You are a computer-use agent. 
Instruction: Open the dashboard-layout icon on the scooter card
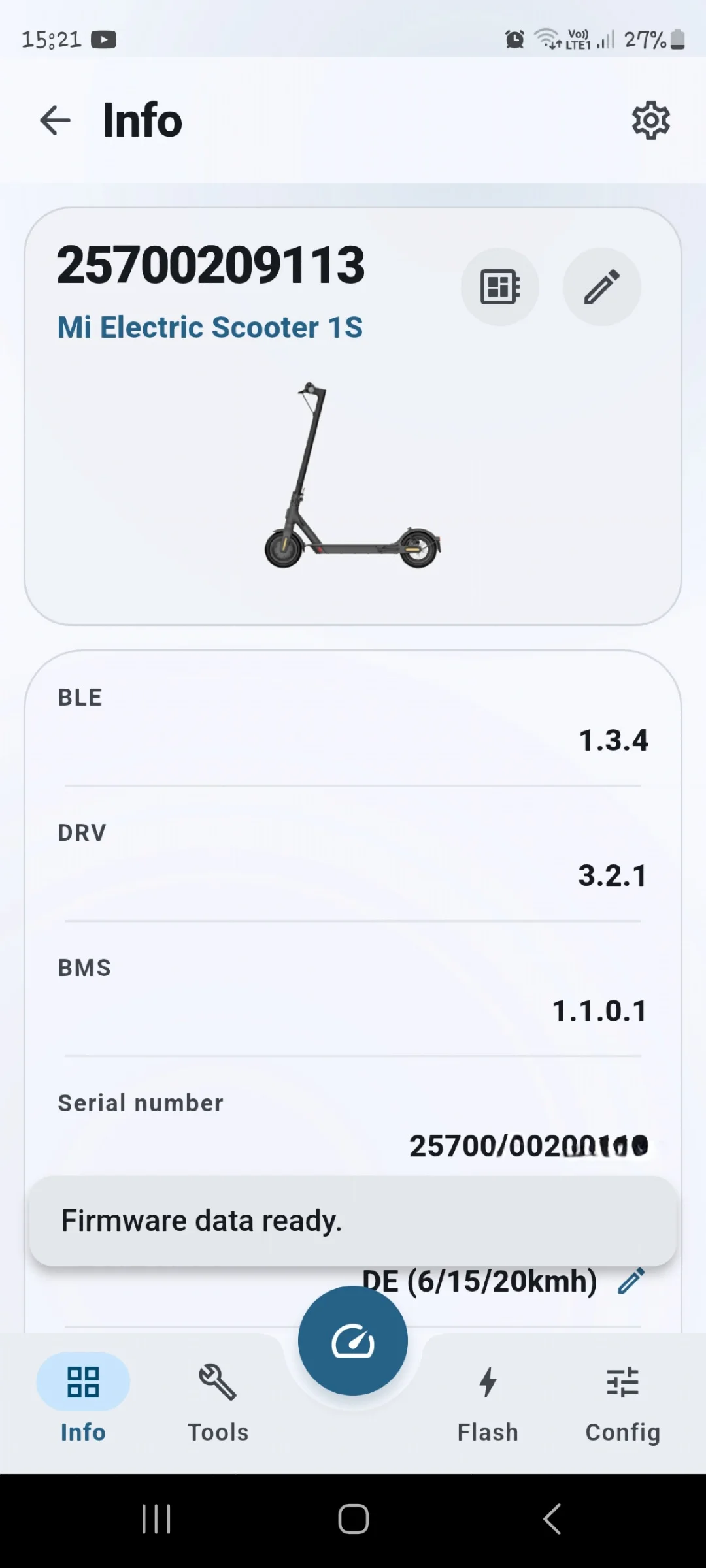coord(500,287)
